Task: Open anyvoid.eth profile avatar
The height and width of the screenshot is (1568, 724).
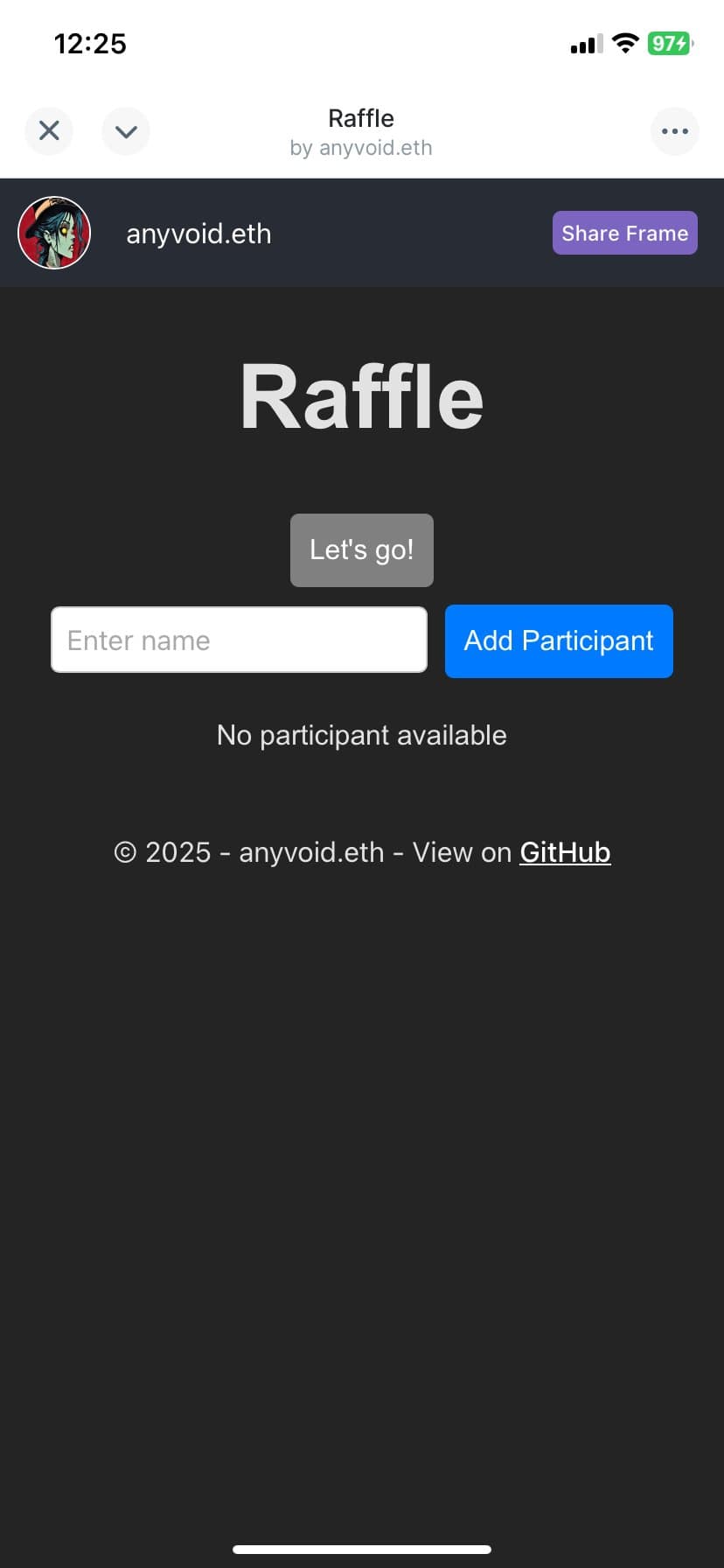Action: (54, 233)
